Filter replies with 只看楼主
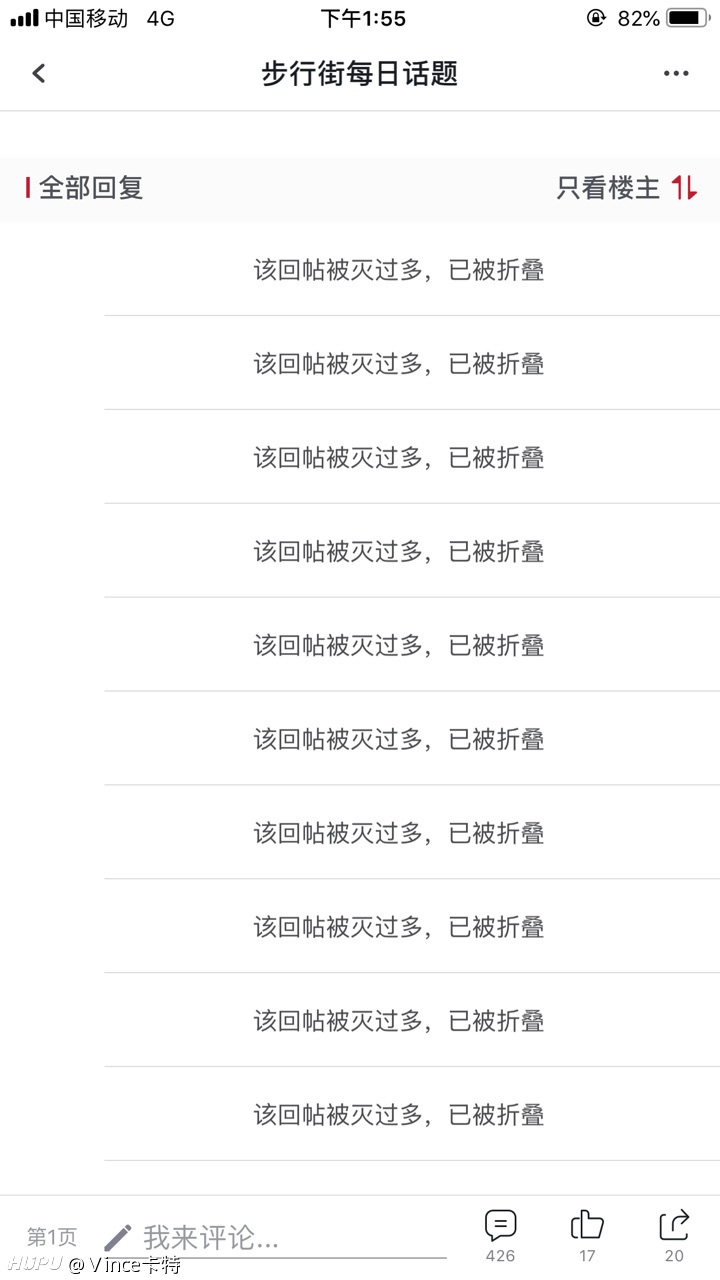Image resolution: width=720 pixels, height=1280 pixels. [608, 187]
